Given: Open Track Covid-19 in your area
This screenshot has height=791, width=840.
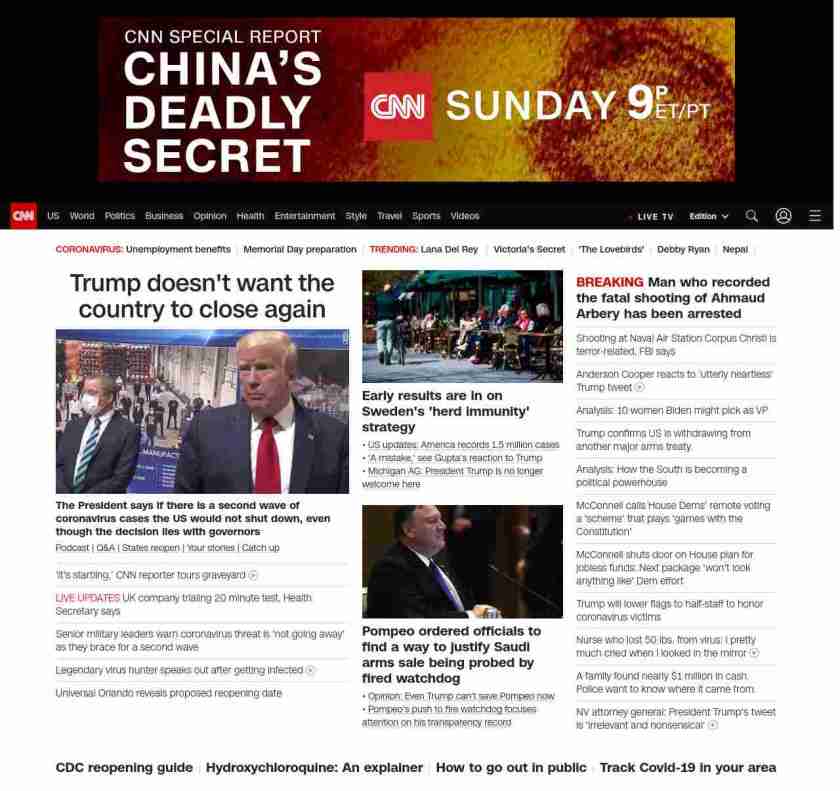Looking at the screenshot, I should [687, 768].
